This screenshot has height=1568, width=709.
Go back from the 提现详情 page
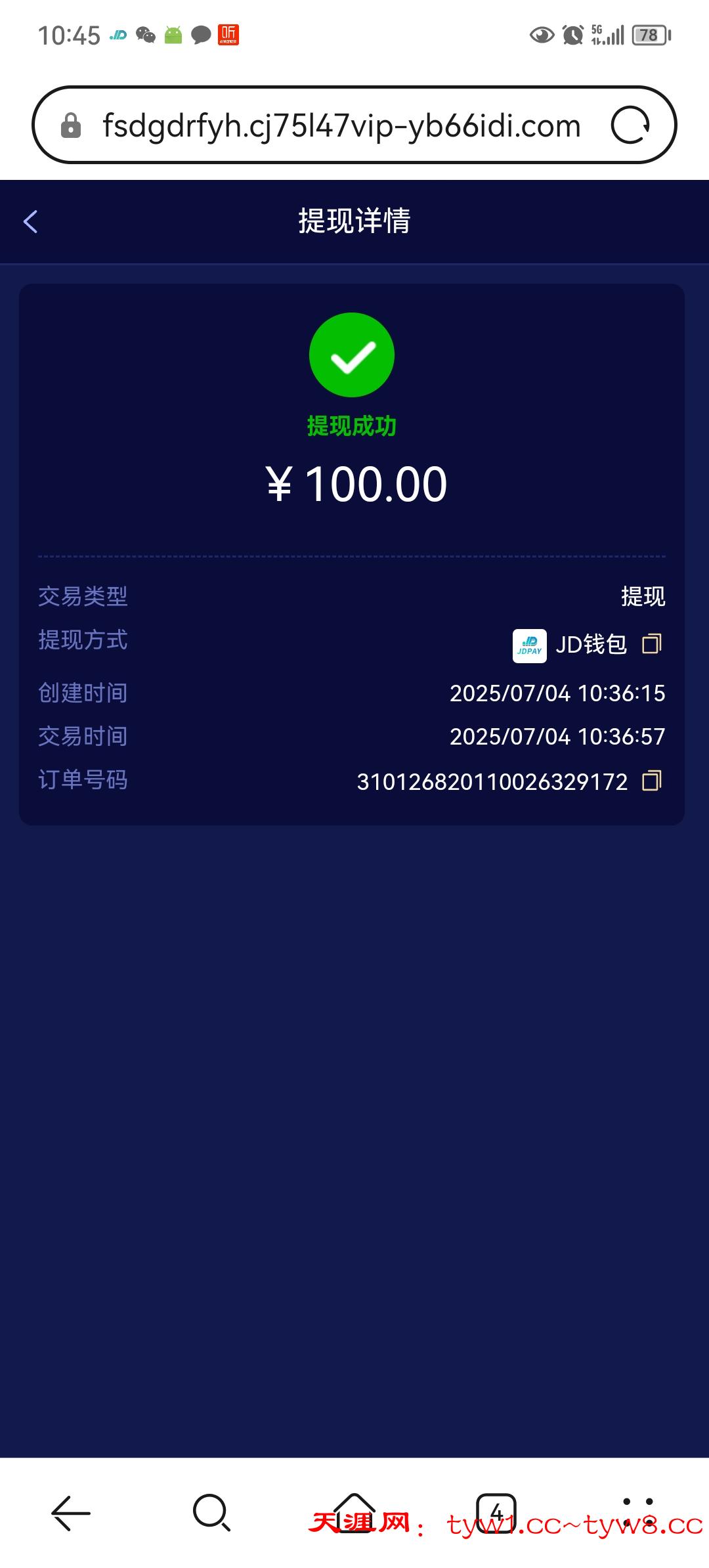click(30, 221)
